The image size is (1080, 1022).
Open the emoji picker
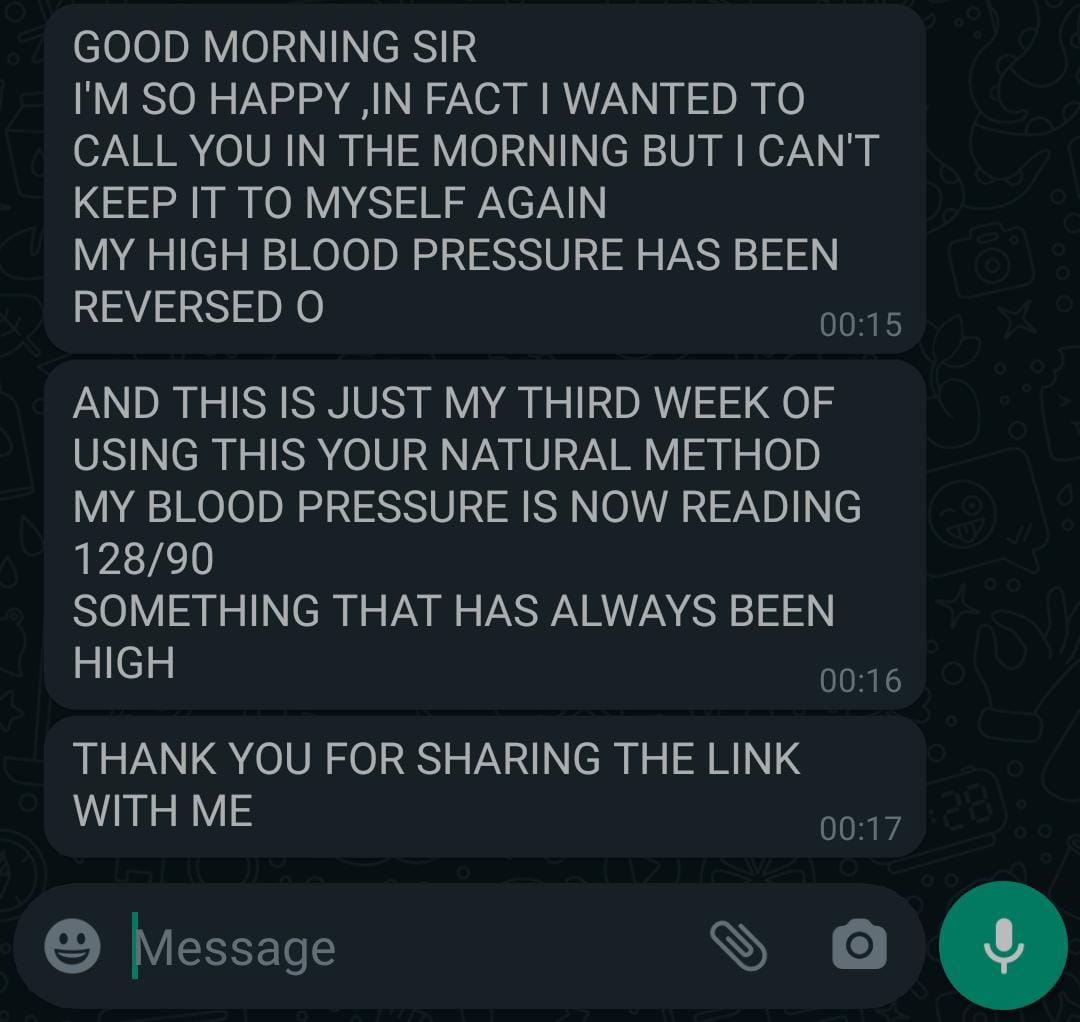[73, 946]
